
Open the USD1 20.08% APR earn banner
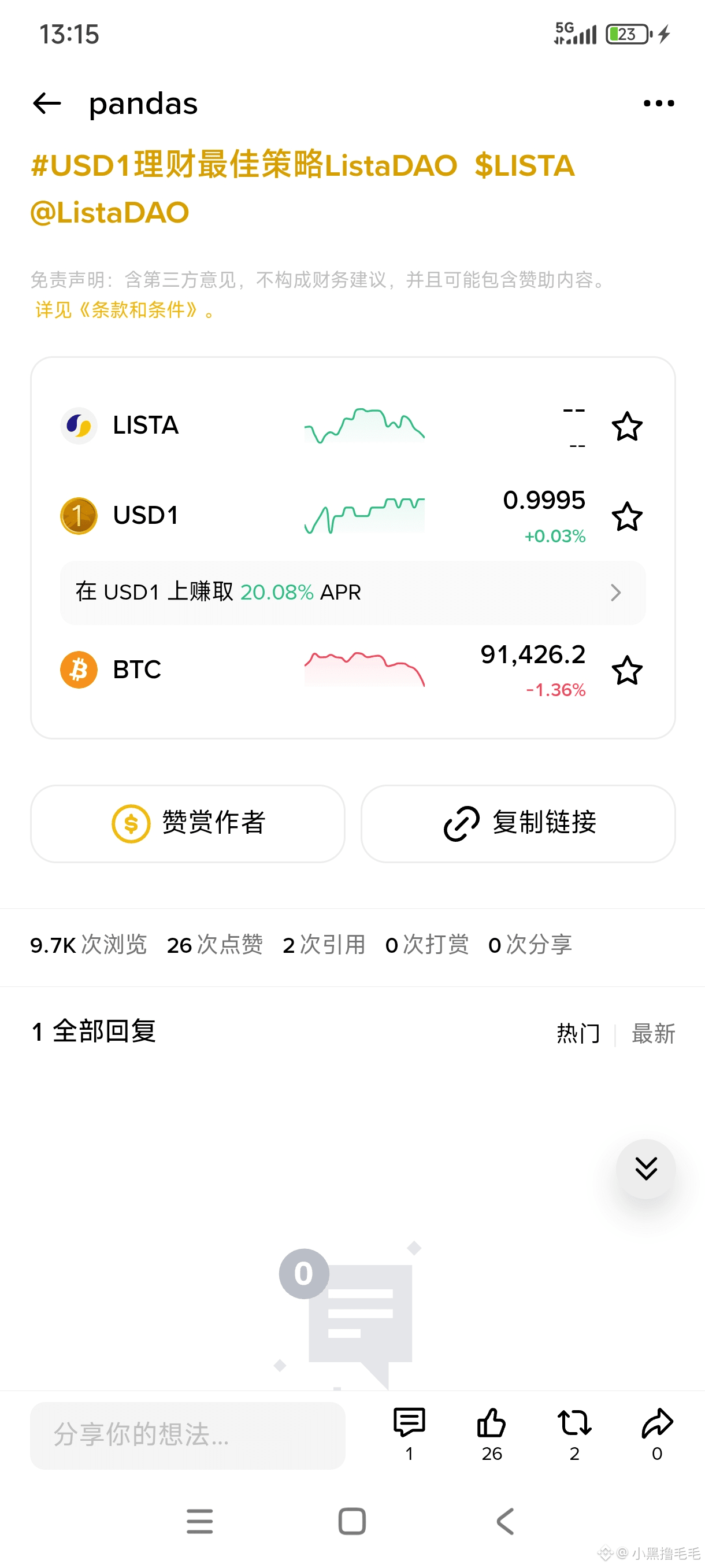tap(352, 592)
